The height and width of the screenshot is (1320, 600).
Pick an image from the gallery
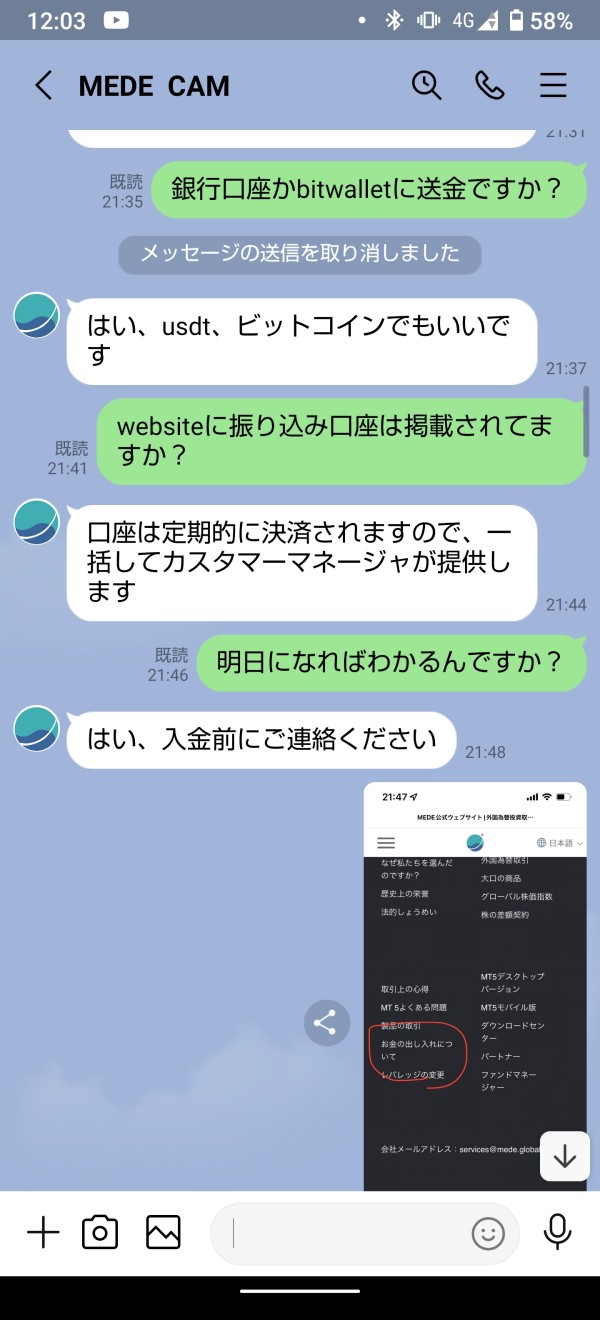coord(163,1233)
